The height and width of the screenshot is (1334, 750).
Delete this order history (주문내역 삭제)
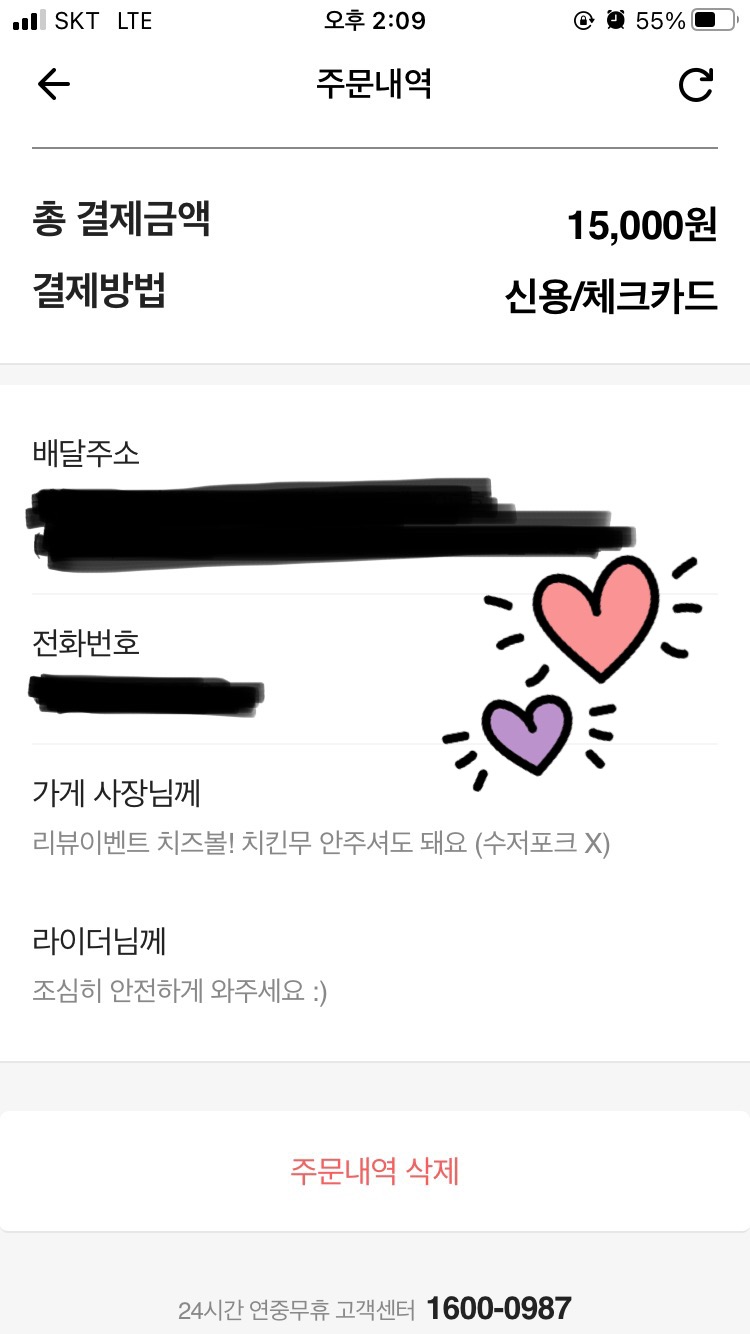coord(375,1170)
